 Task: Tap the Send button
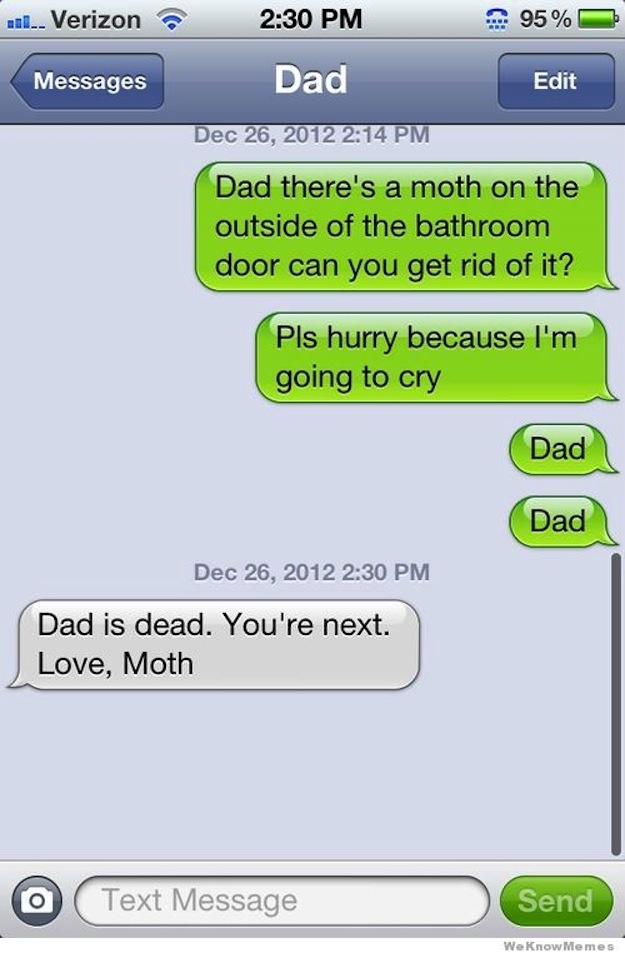[x=555, y=900]
